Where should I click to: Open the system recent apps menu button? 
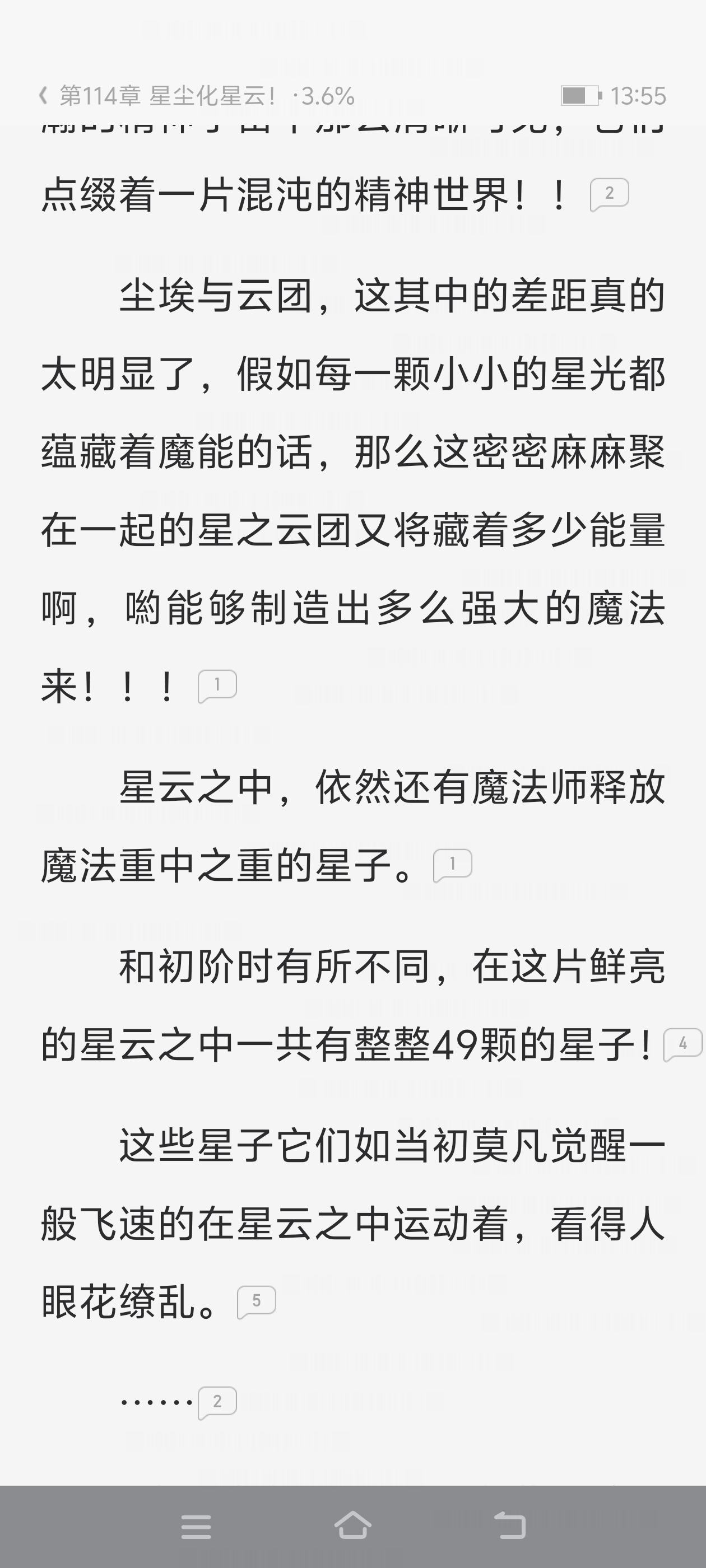[x=196, y=1527]
